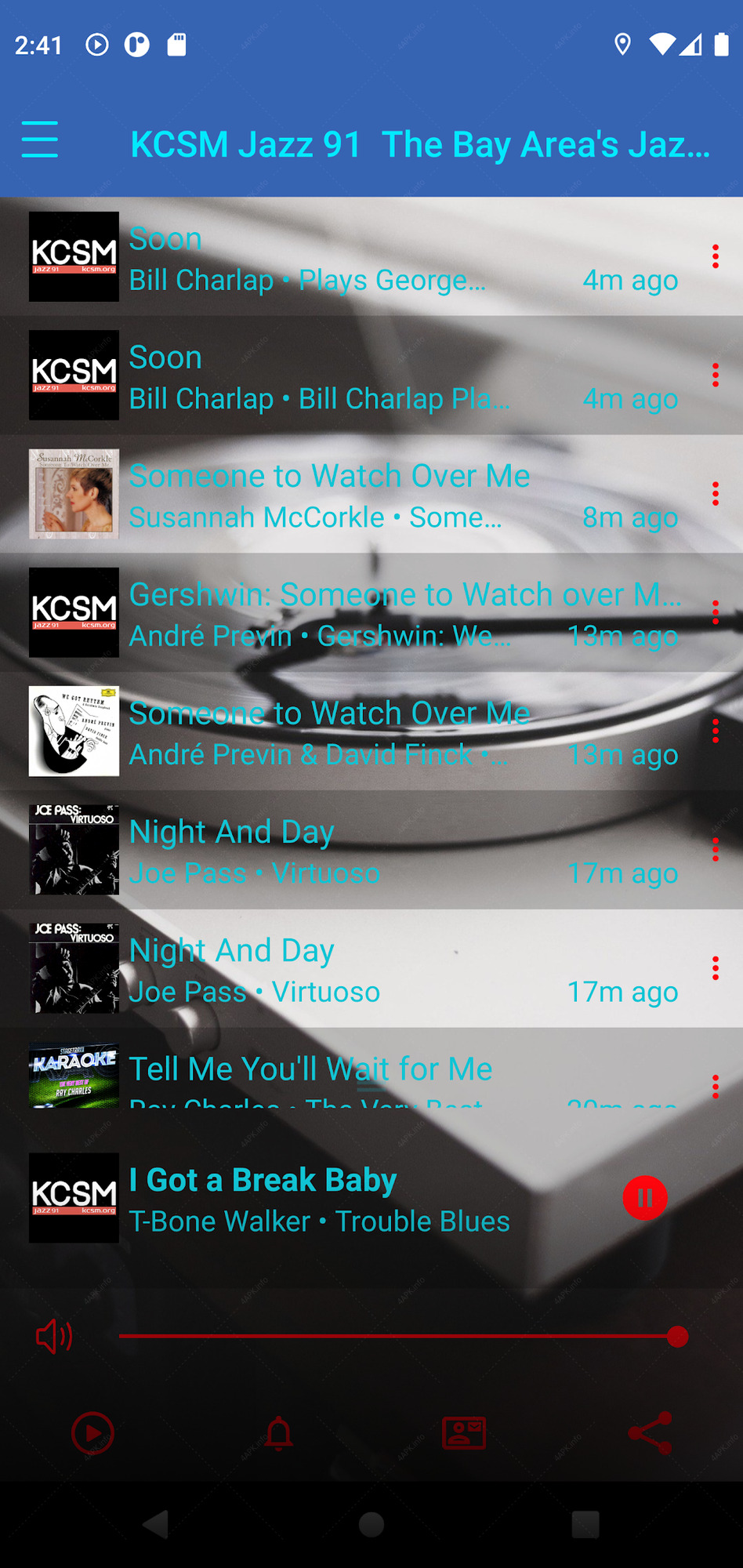The width and height of the screenshot is (743, 1568).
Task: Open options for Susannah McCorkle track
Action: tap(715, 494)
